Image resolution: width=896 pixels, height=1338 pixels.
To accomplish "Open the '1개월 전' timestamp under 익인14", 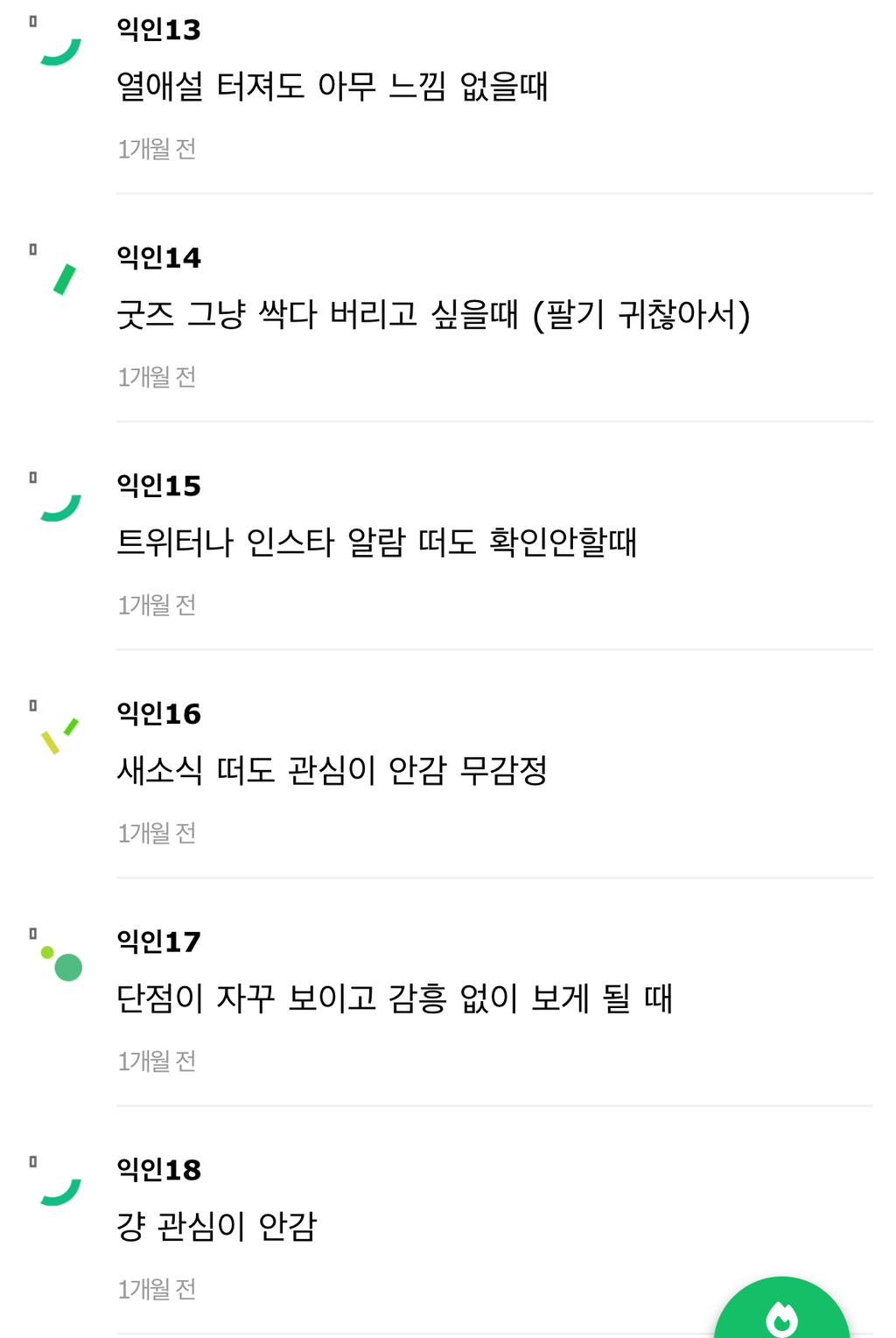I will coord(157,376).
